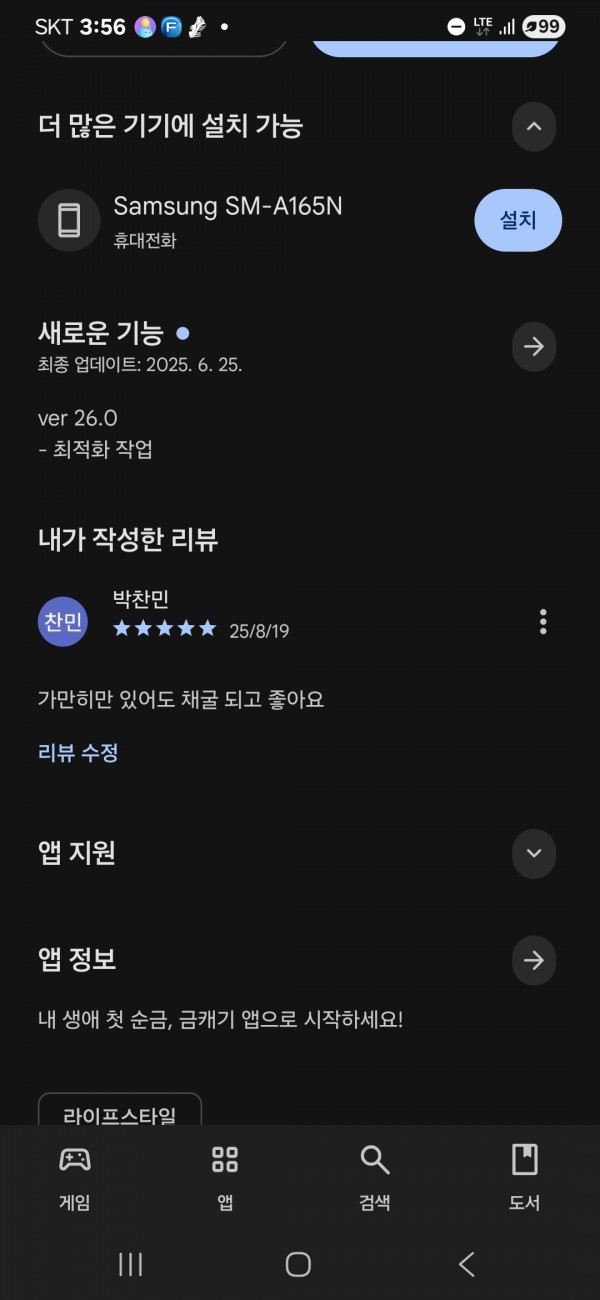Switch to the 도서 tab
The height and width of the screenshot is (1300, 600).
click(x=525, y=1178)
